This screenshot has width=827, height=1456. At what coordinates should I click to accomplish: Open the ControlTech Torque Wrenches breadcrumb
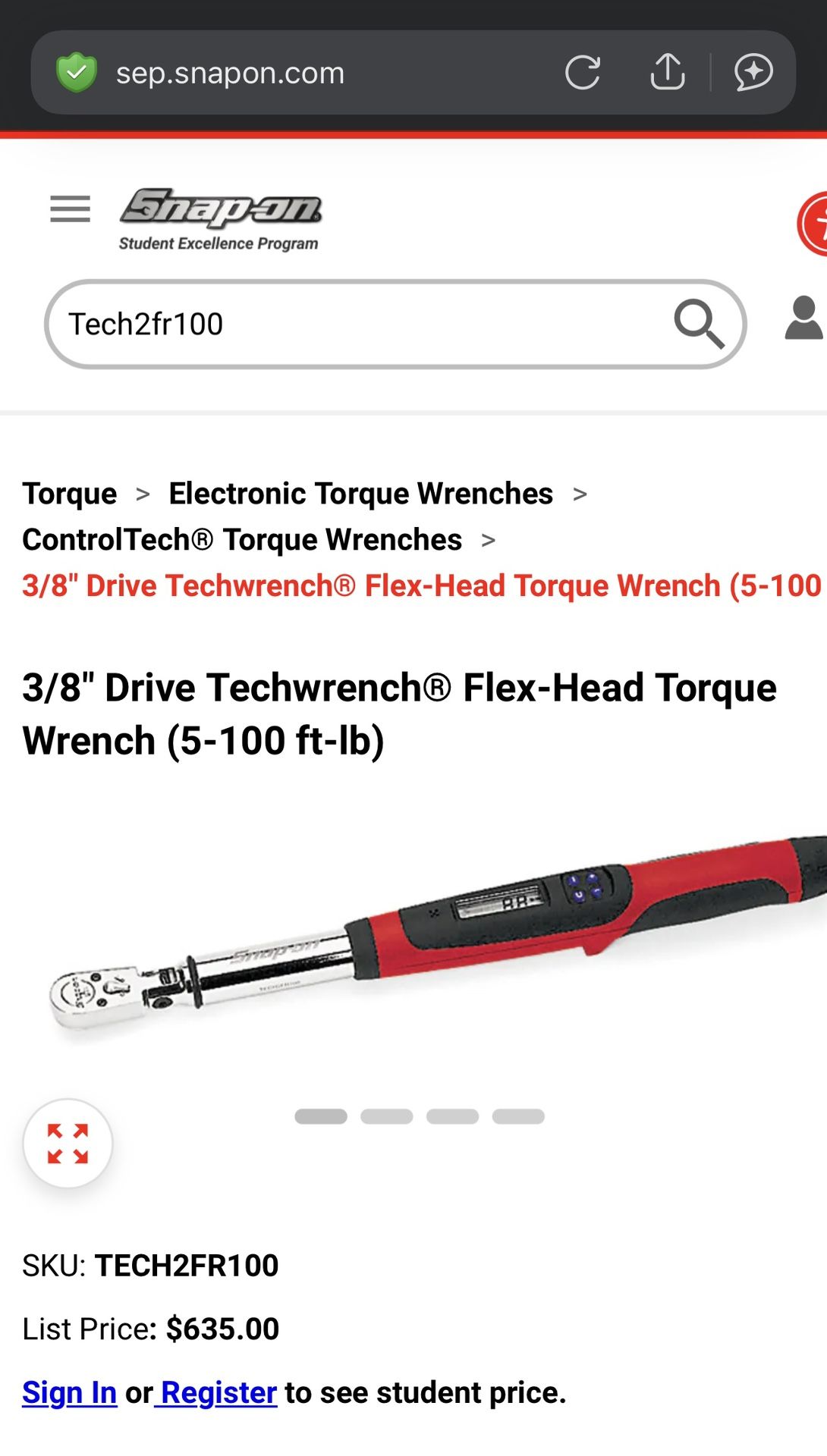[x=242, y=540]
